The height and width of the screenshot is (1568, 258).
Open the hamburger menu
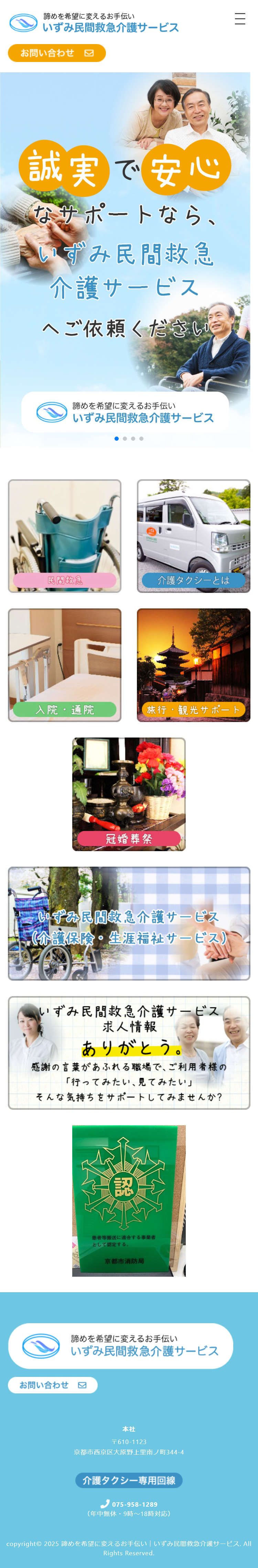tap(240, 19)
